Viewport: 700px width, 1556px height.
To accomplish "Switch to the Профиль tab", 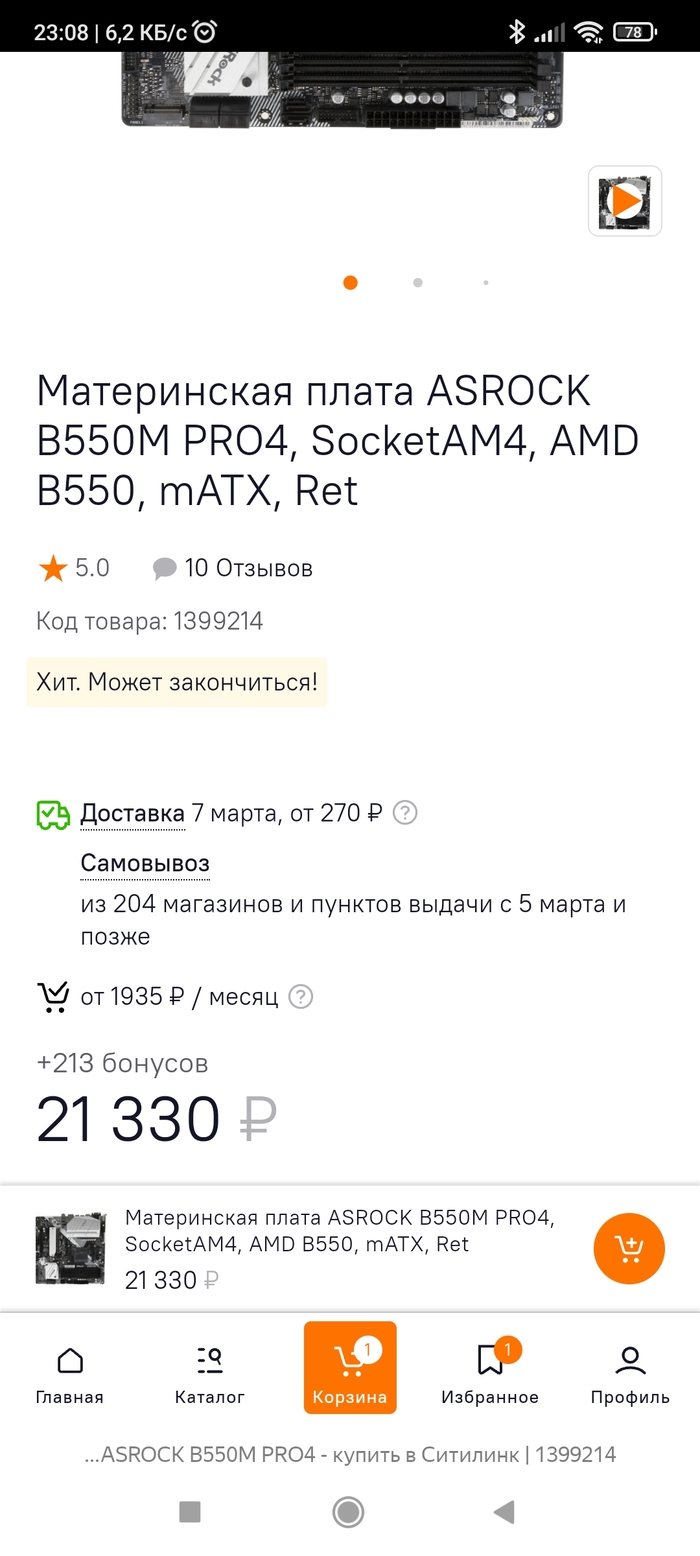I will click(x=630, y=1375).
